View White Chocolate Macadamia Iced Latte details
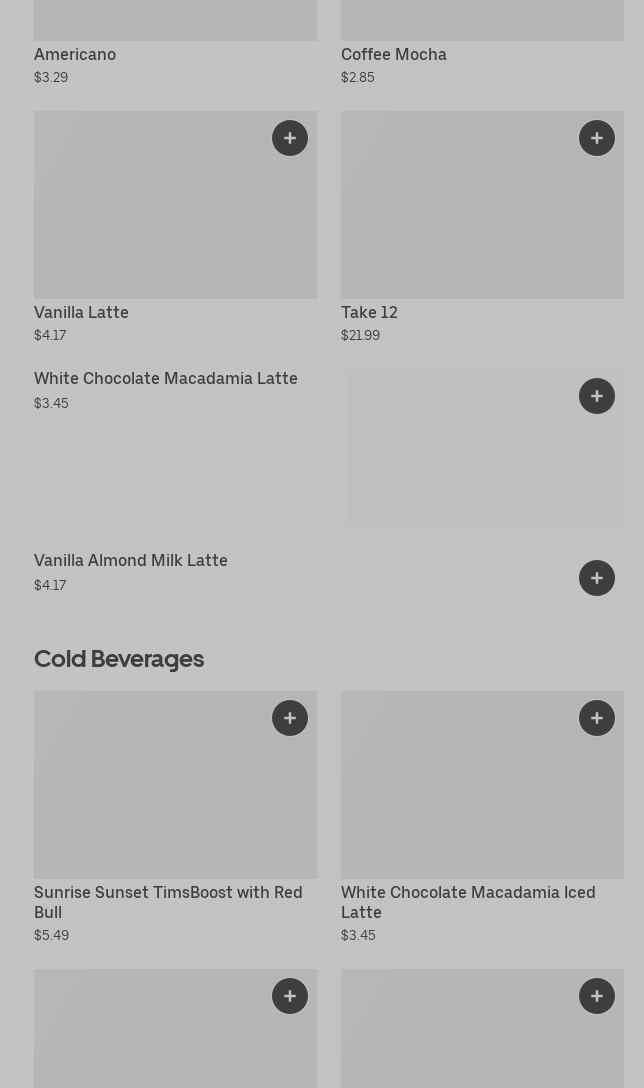The image size is (644, 1088). pyautogui.click(x=467, y=901)
